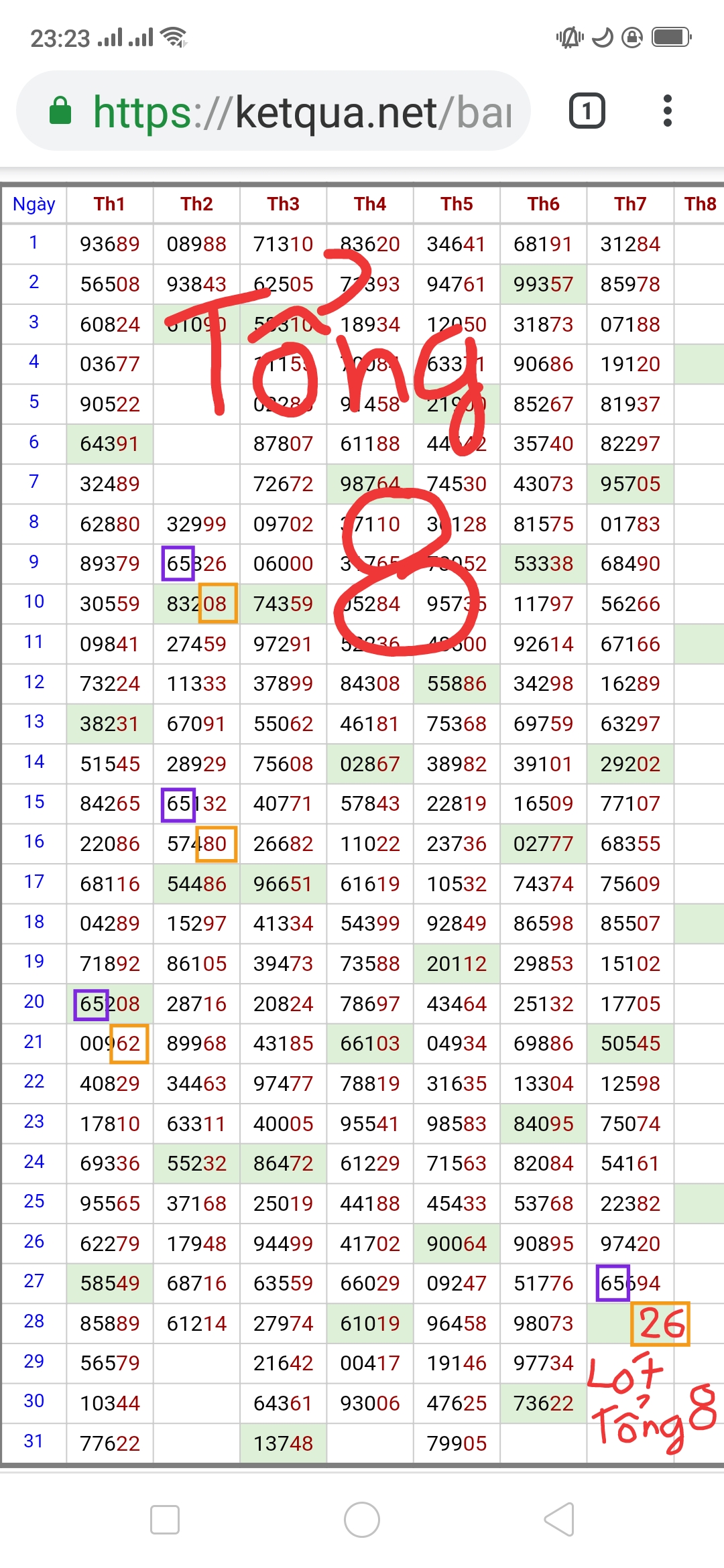
Task: Open the tab switcher showing 1 tab
Action: tap(587, 111)
